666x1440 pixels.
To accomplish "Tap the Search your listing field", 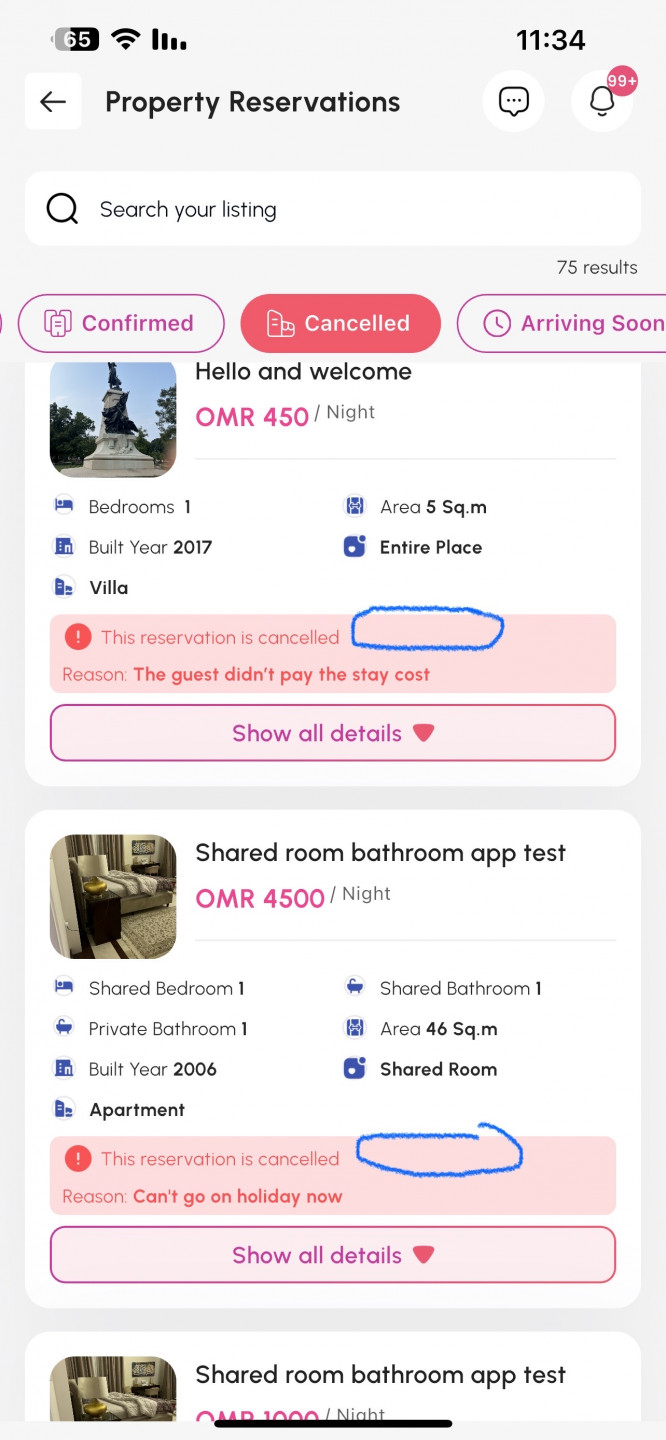I will pos(332,209).
